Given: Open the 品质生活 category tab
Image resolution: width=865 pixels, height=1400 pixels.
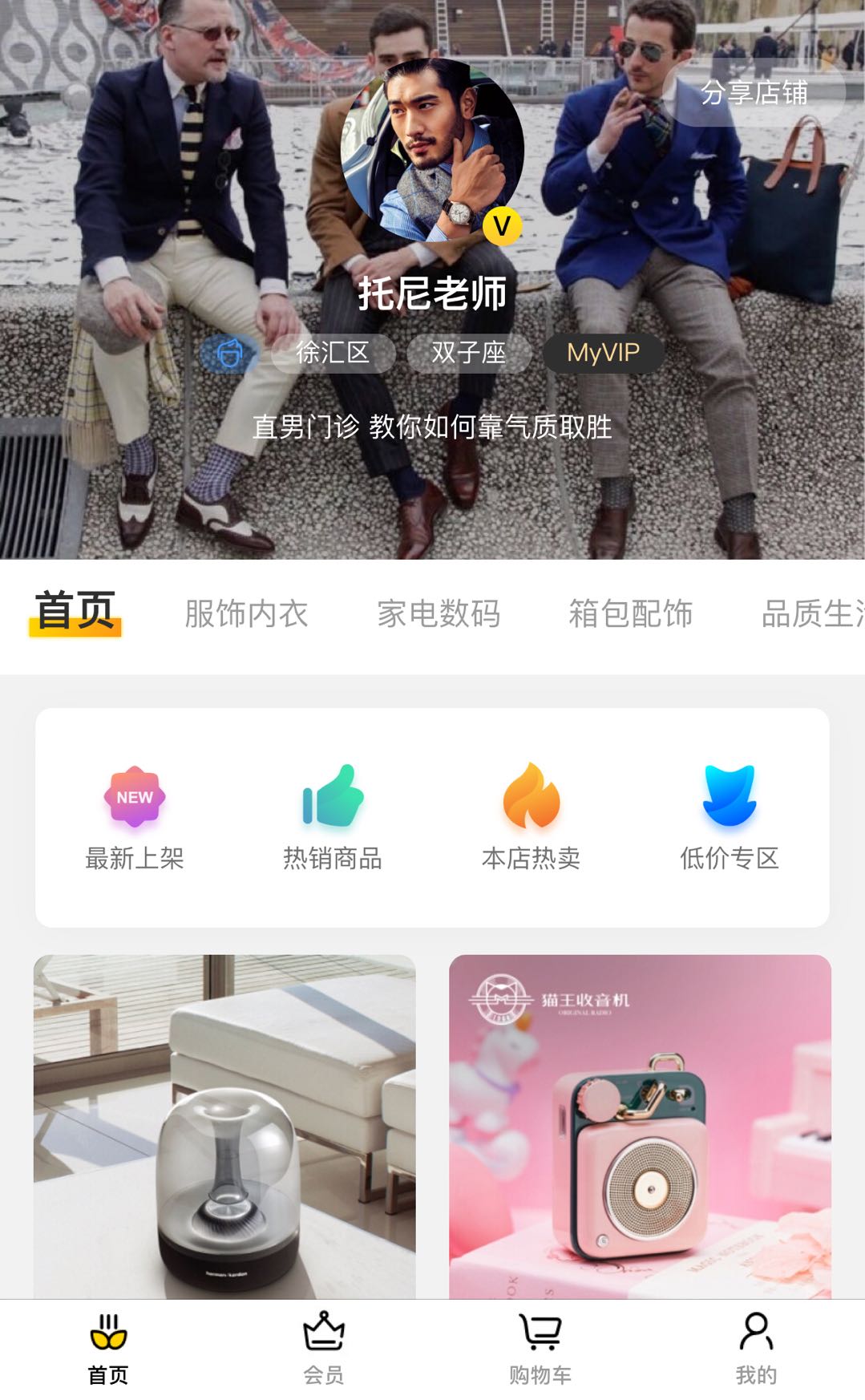Looking at the screenshot, I should click(811, 614).
